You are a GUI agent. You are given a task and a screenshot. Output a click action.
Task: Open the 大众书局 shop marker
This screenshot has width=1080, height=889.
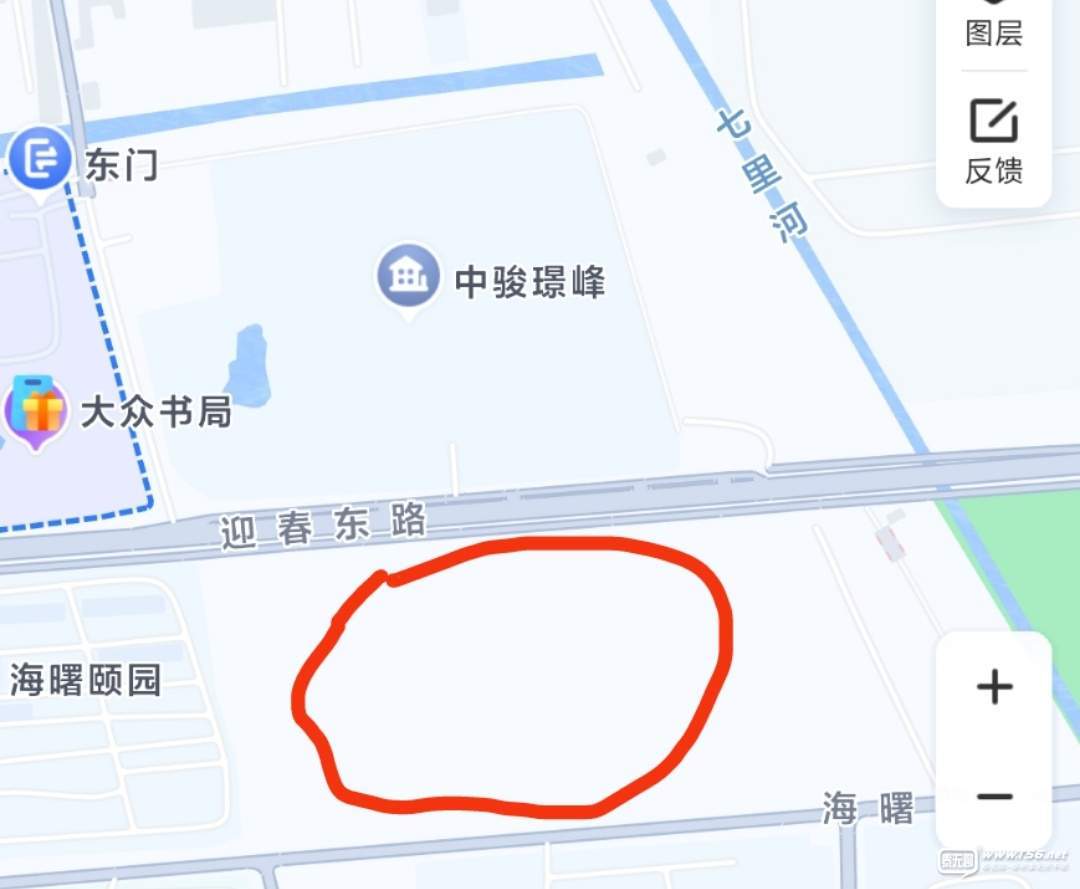[37, 409]
